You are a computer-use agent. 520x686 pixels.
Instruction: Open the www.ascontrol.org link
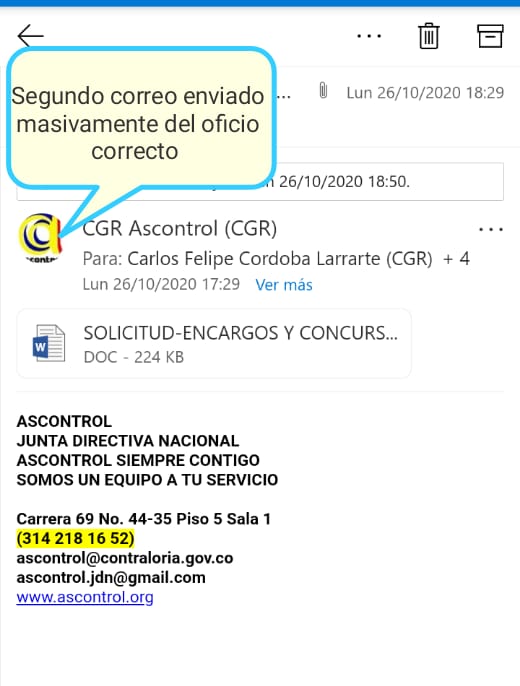tap(85, 597)
